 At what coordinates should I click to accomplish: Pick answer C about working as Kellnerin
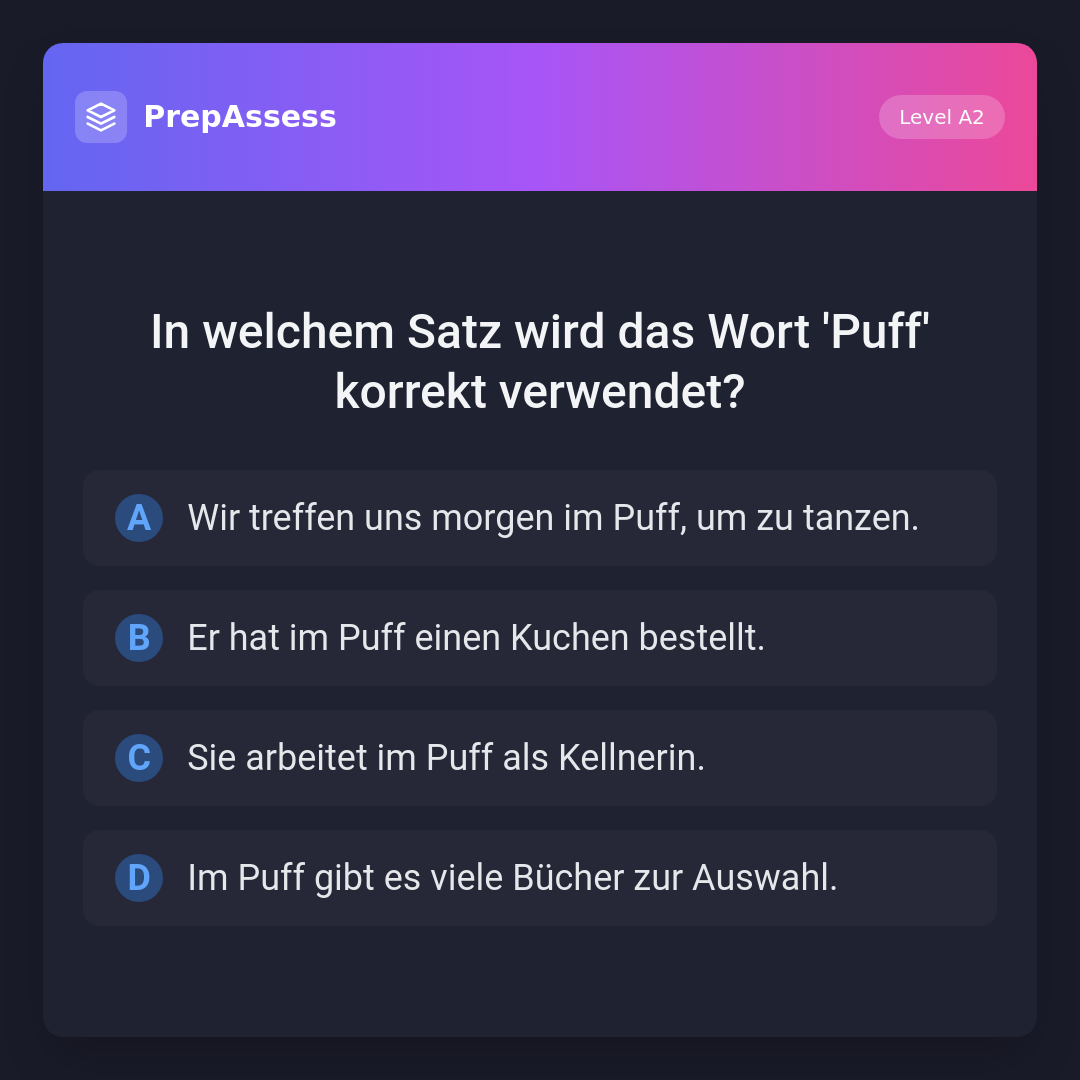click(540, 758)
